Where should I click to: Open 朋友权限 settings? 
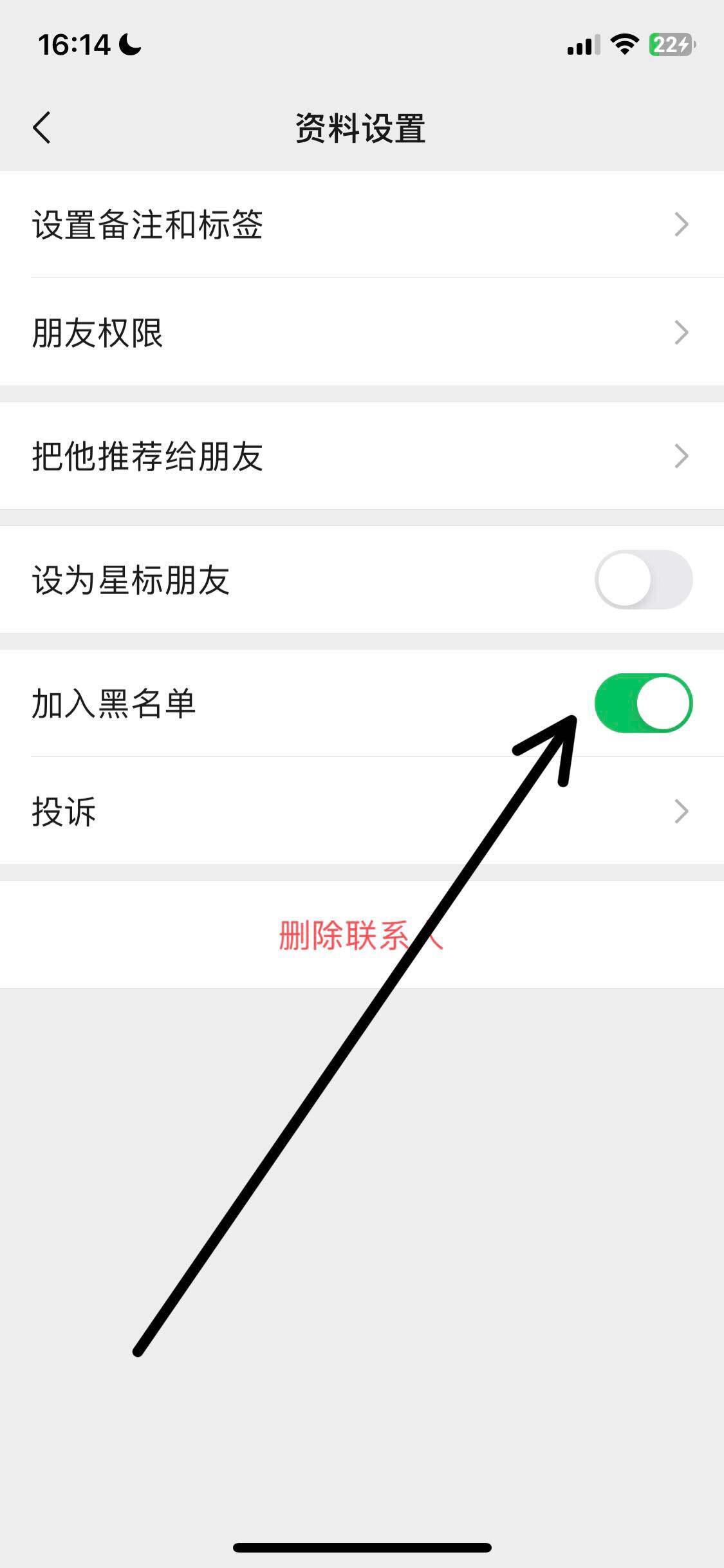(360, 333)
